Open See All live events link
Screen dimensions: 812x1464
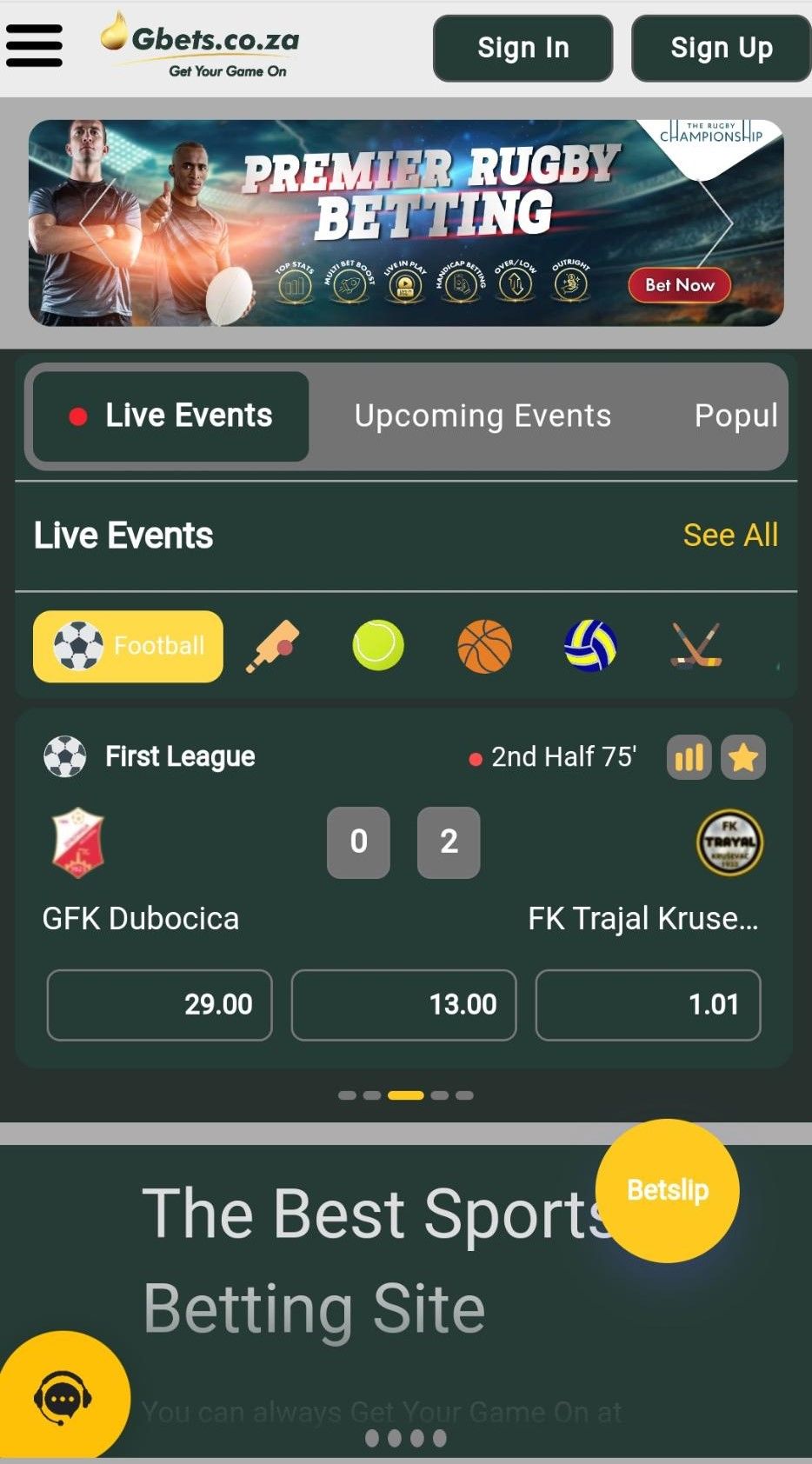(x=730, y=536)
